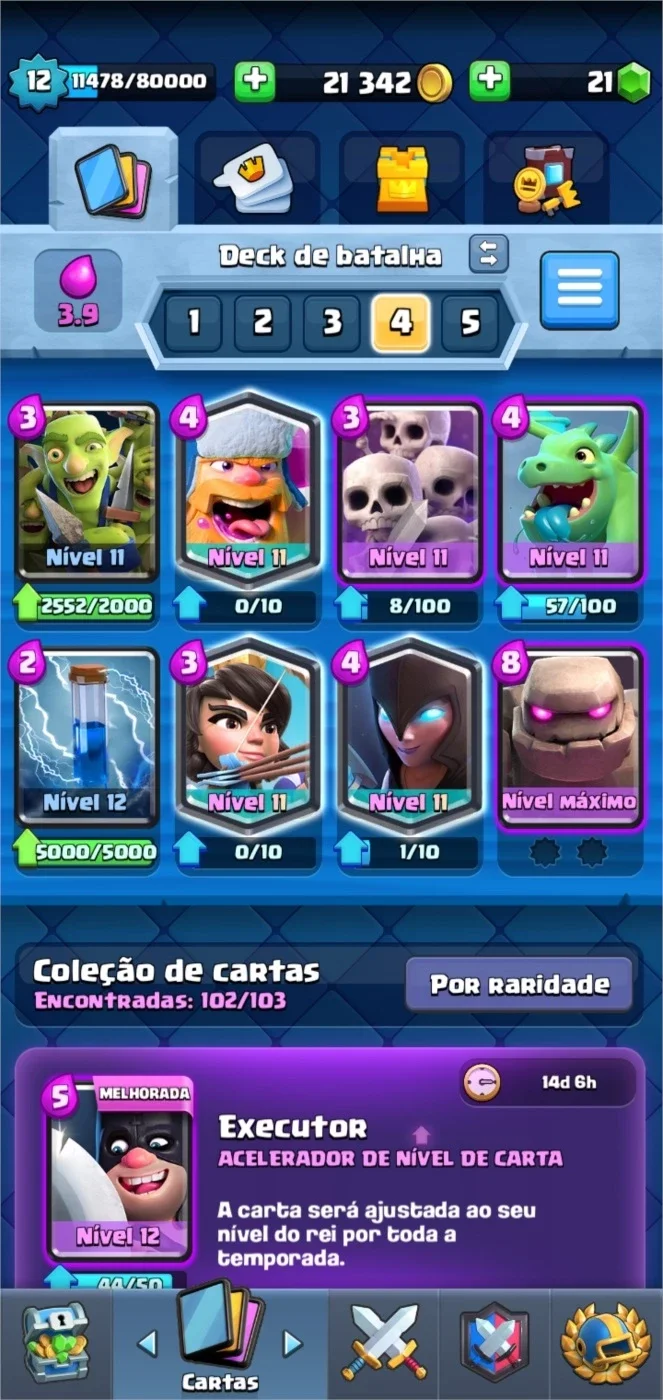Select the Goblins card in the deck
This screenshot has height=1400, width=663.
coord(86,492)
